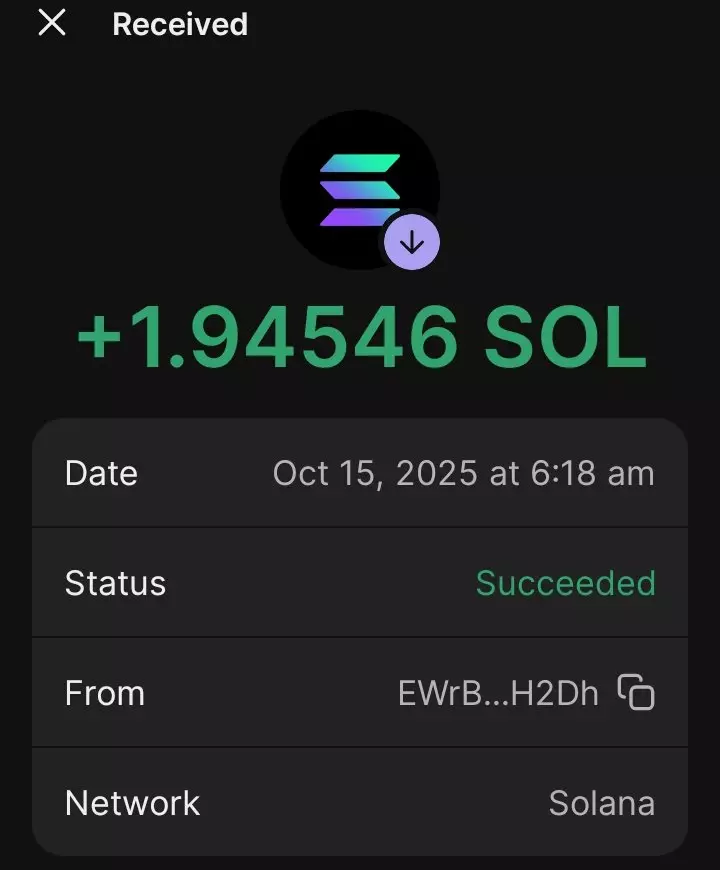Screen dimensions: 720x870
Task: Close the Received transaction details
Action: coord(52,23)
